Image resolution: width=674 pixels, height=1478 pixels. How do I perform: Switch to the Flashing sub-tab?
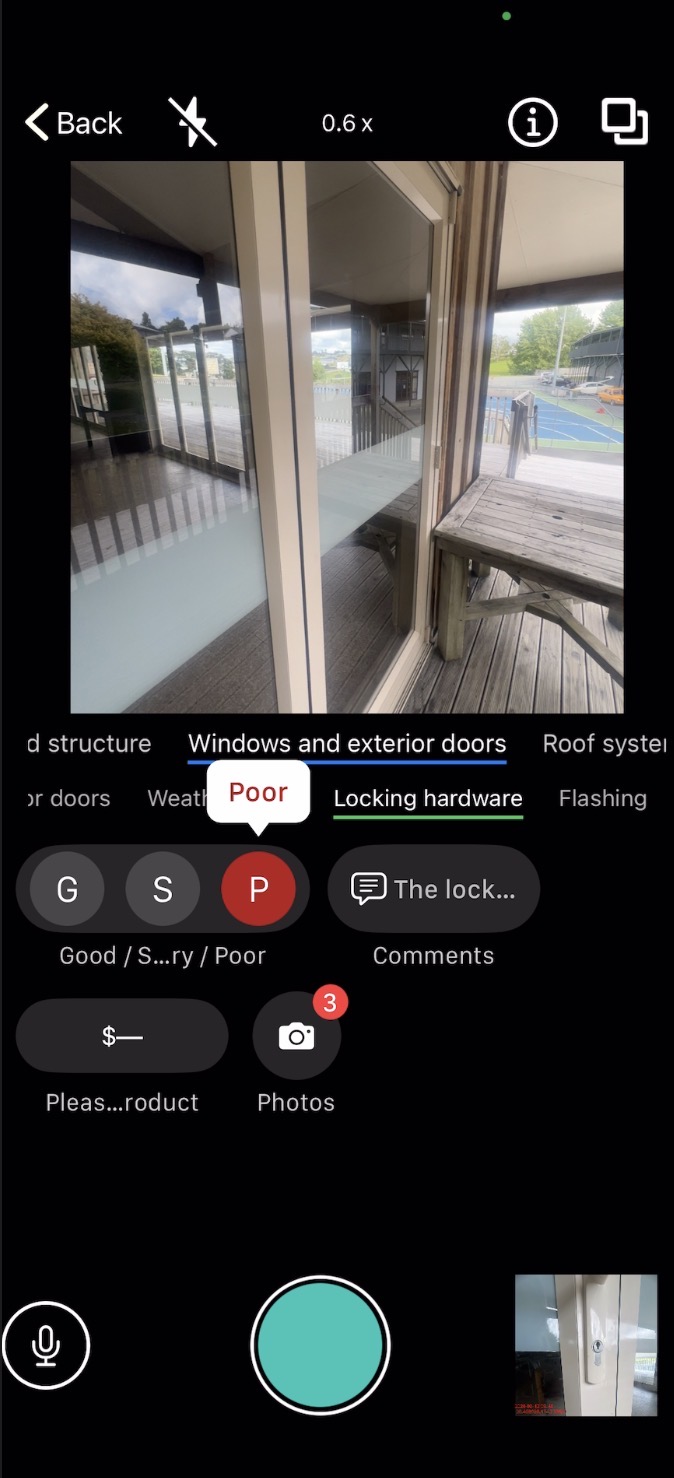tap(602, 798)
